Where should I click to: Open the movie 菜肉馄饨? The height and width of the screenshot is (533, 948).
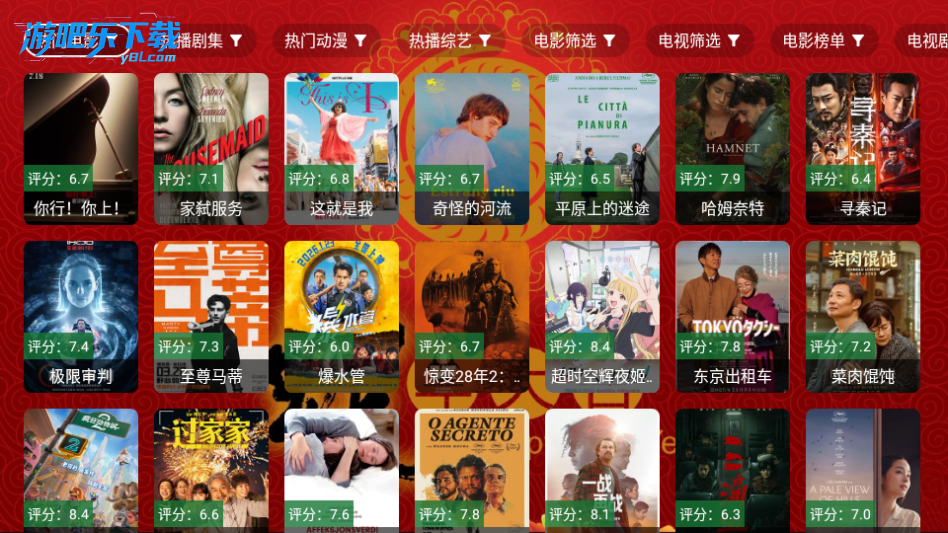[x=863, y=316]
